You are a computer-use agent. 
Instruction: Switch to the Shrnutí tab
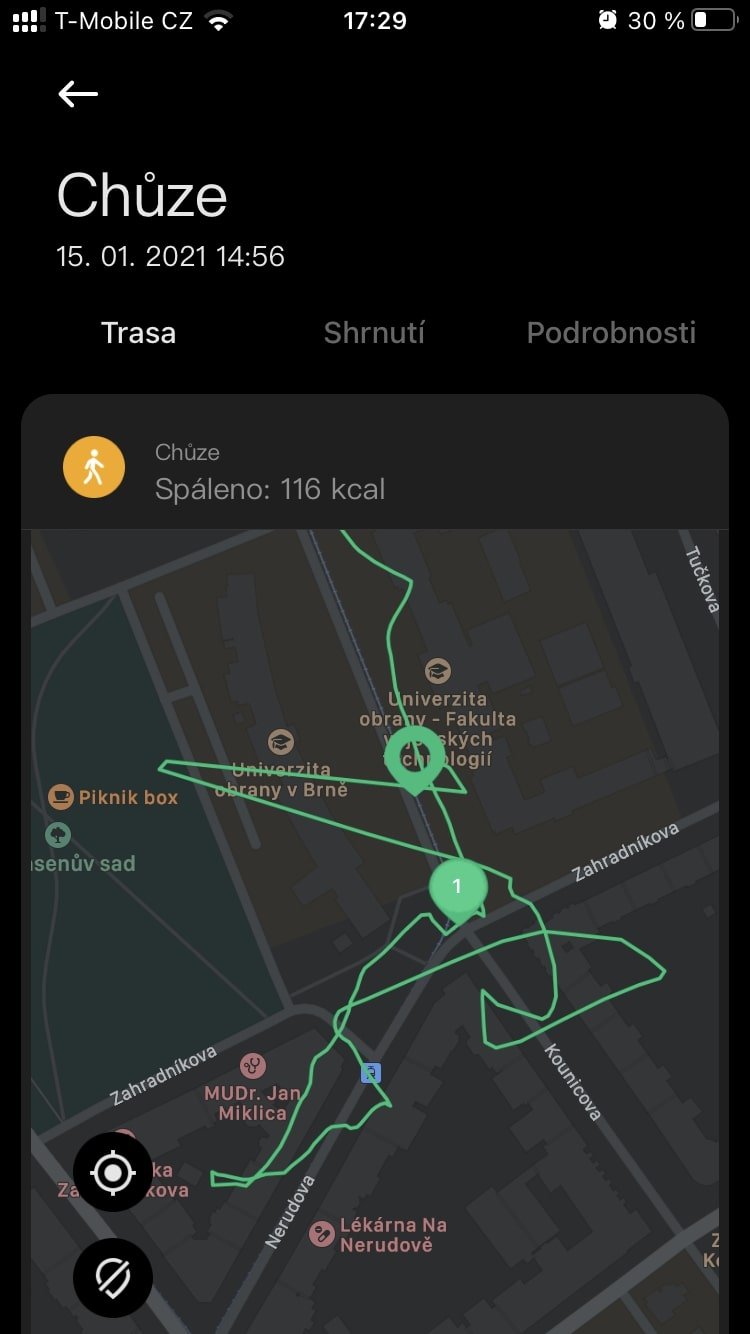374,333
